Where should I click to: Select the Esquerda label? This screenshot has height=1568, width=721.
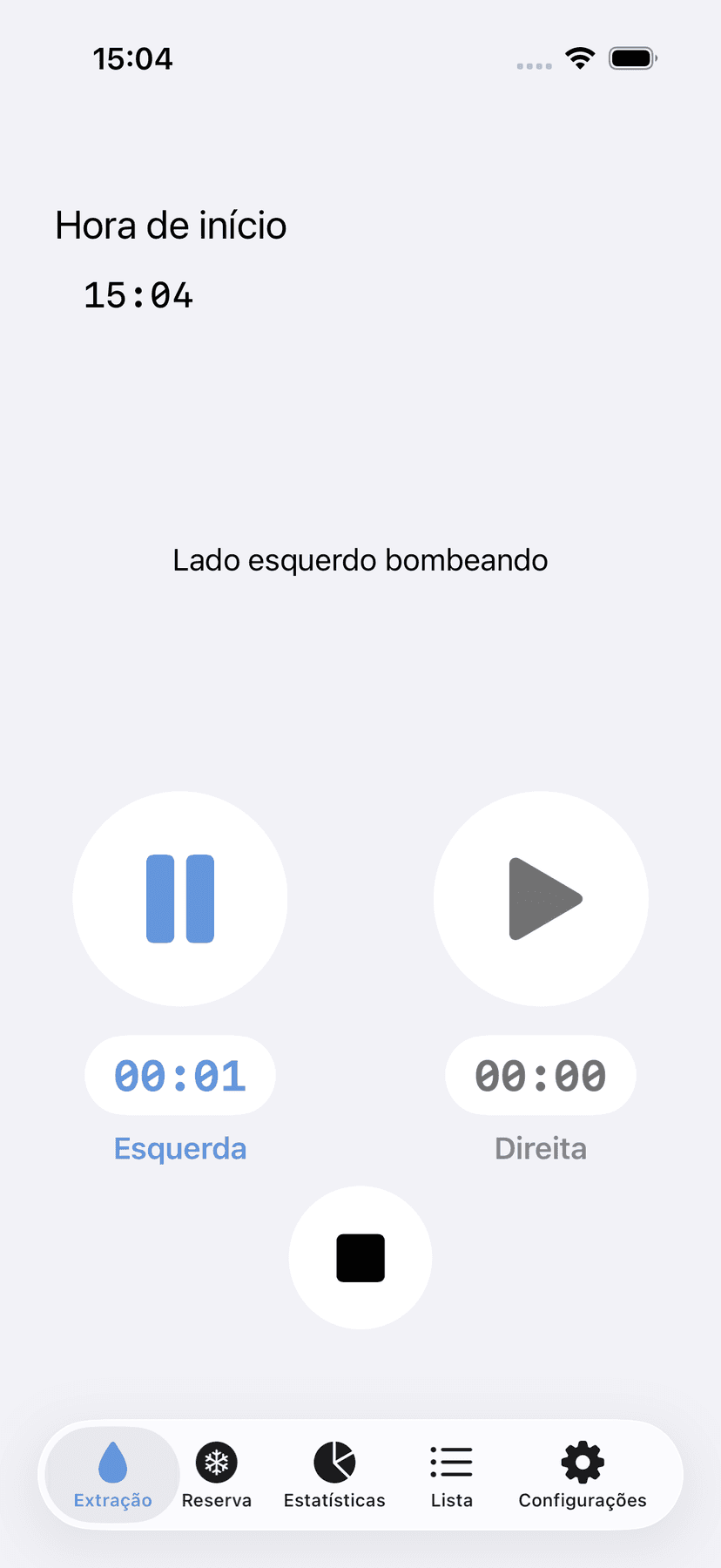tap(180, 1148)
